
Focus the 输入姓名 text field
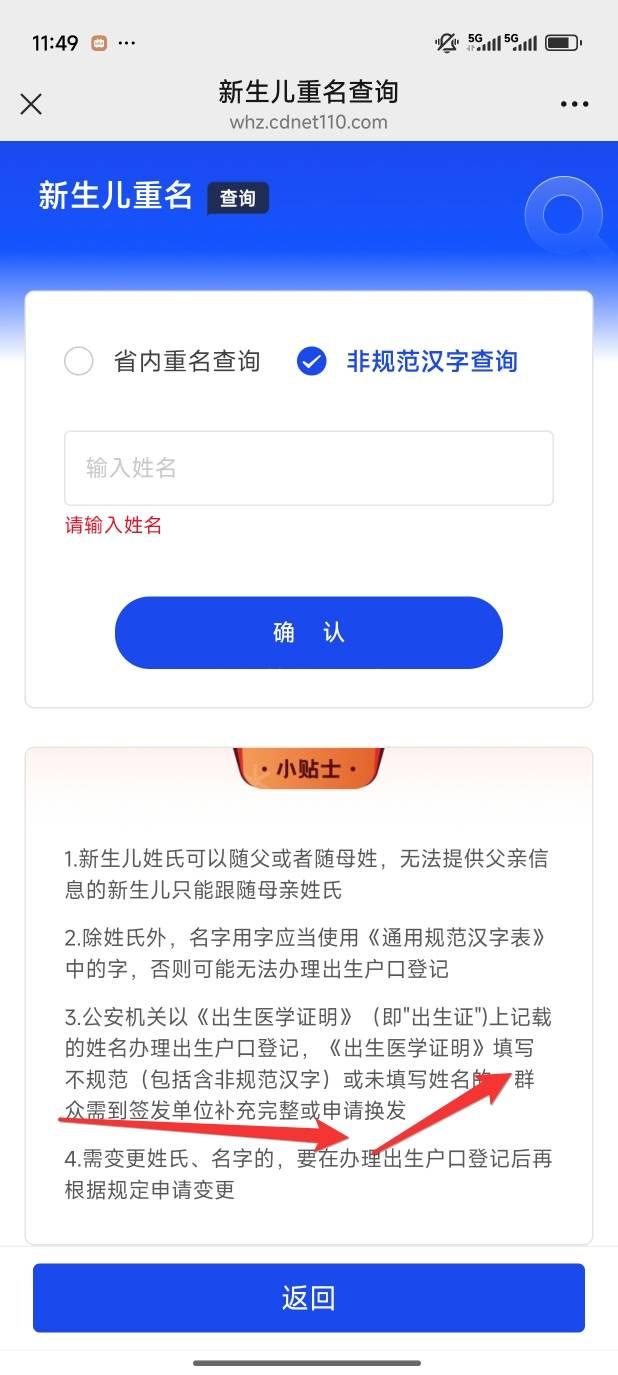tap(308, 468)
